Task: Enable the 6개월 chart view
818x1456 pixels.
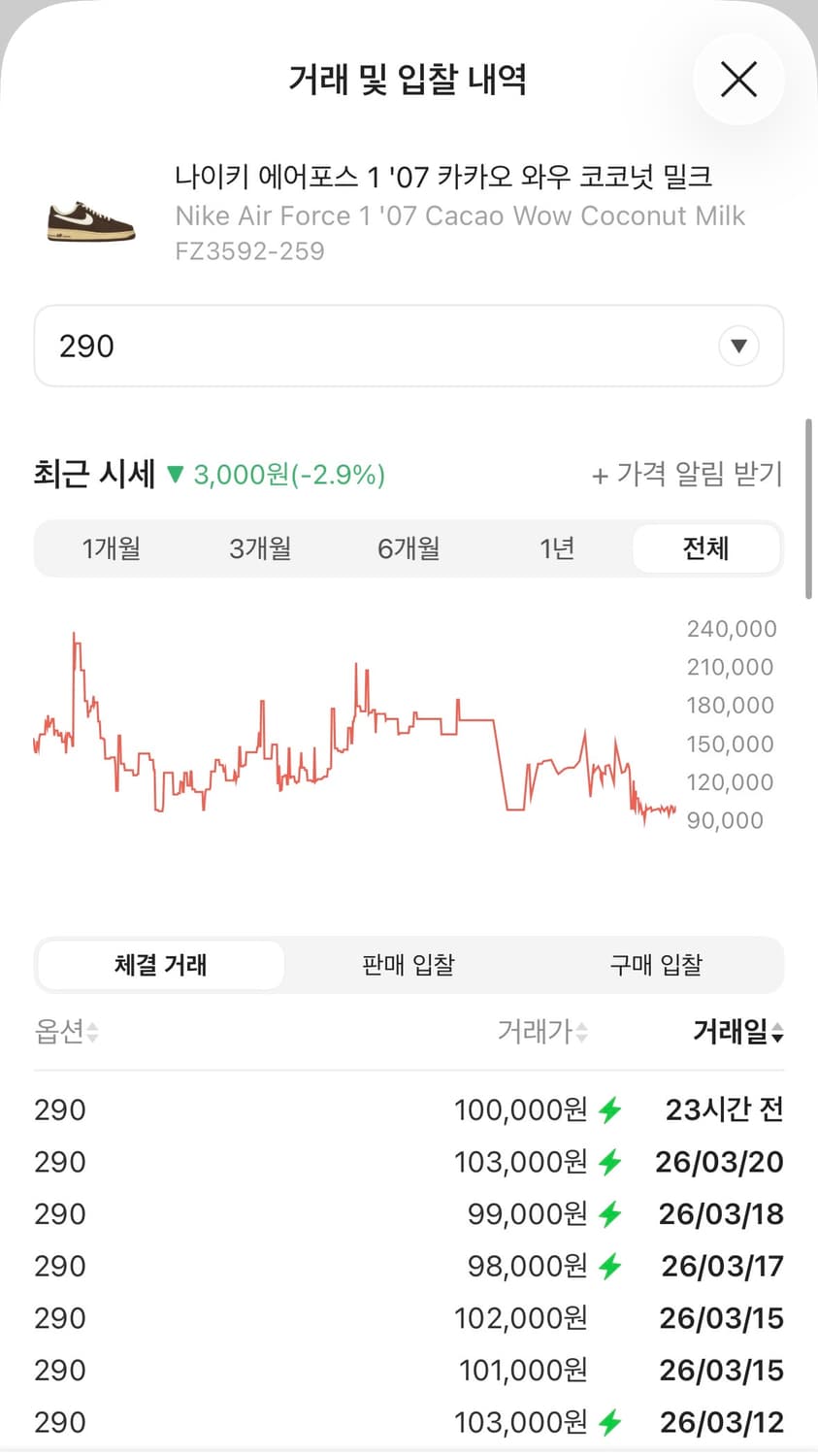Action: coord(409,548)
